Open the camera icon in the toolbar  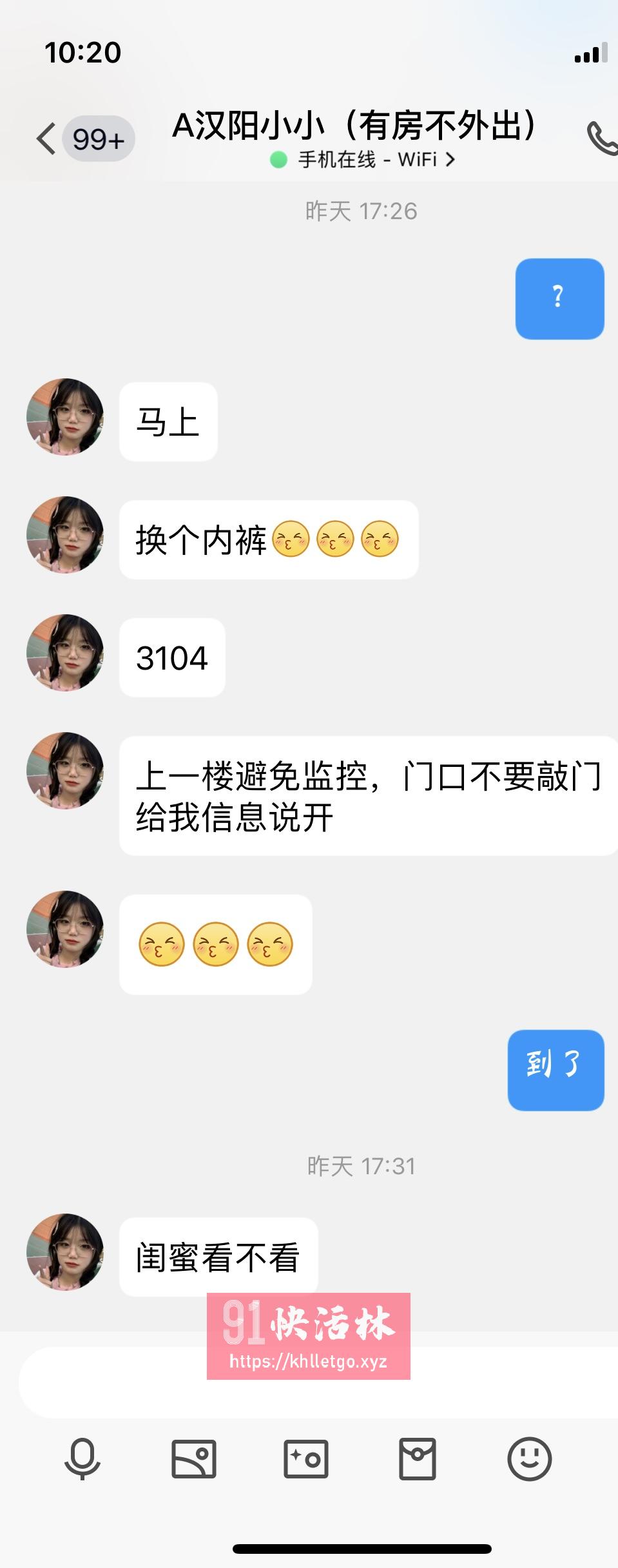click(305, 1459)
